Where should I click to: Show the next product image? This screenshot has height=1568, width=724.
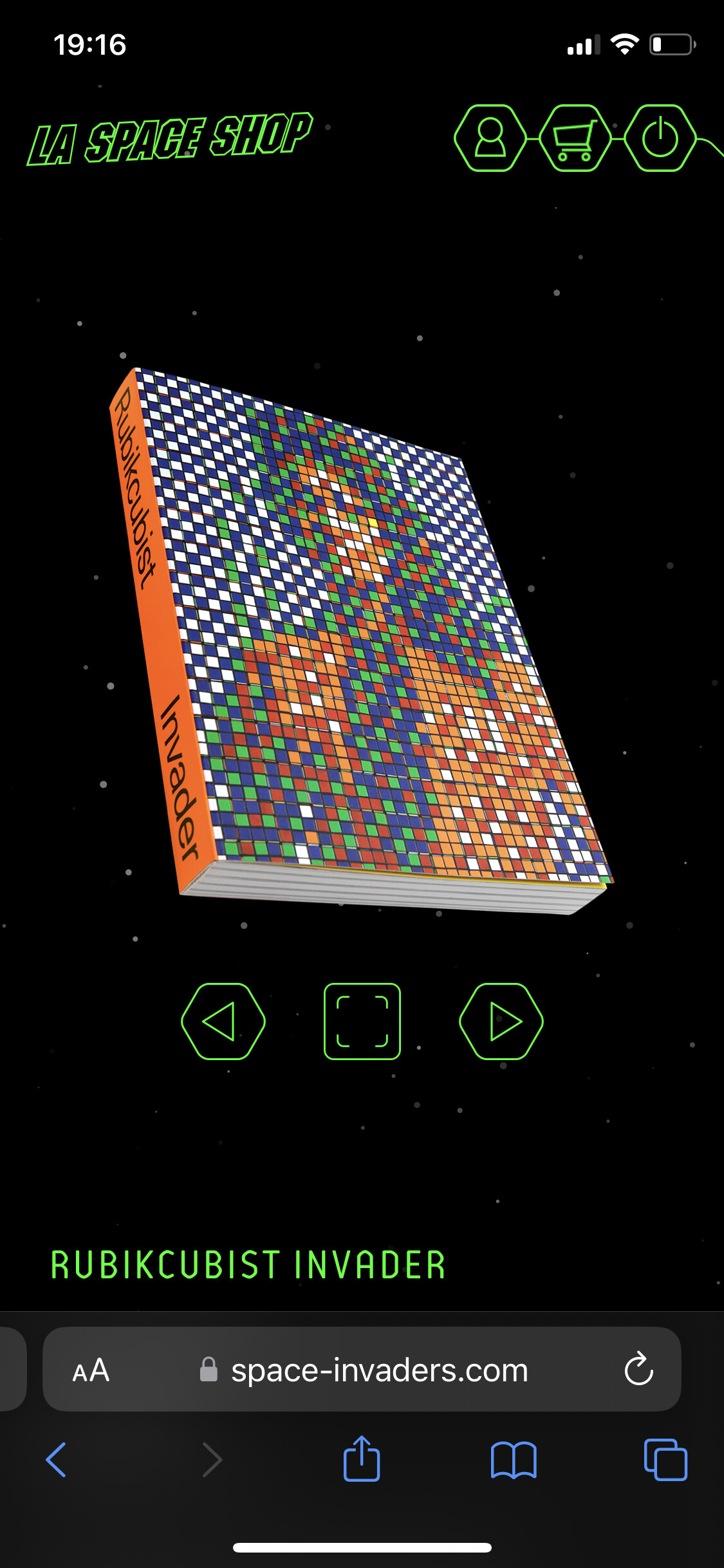tap(501, 1021)
